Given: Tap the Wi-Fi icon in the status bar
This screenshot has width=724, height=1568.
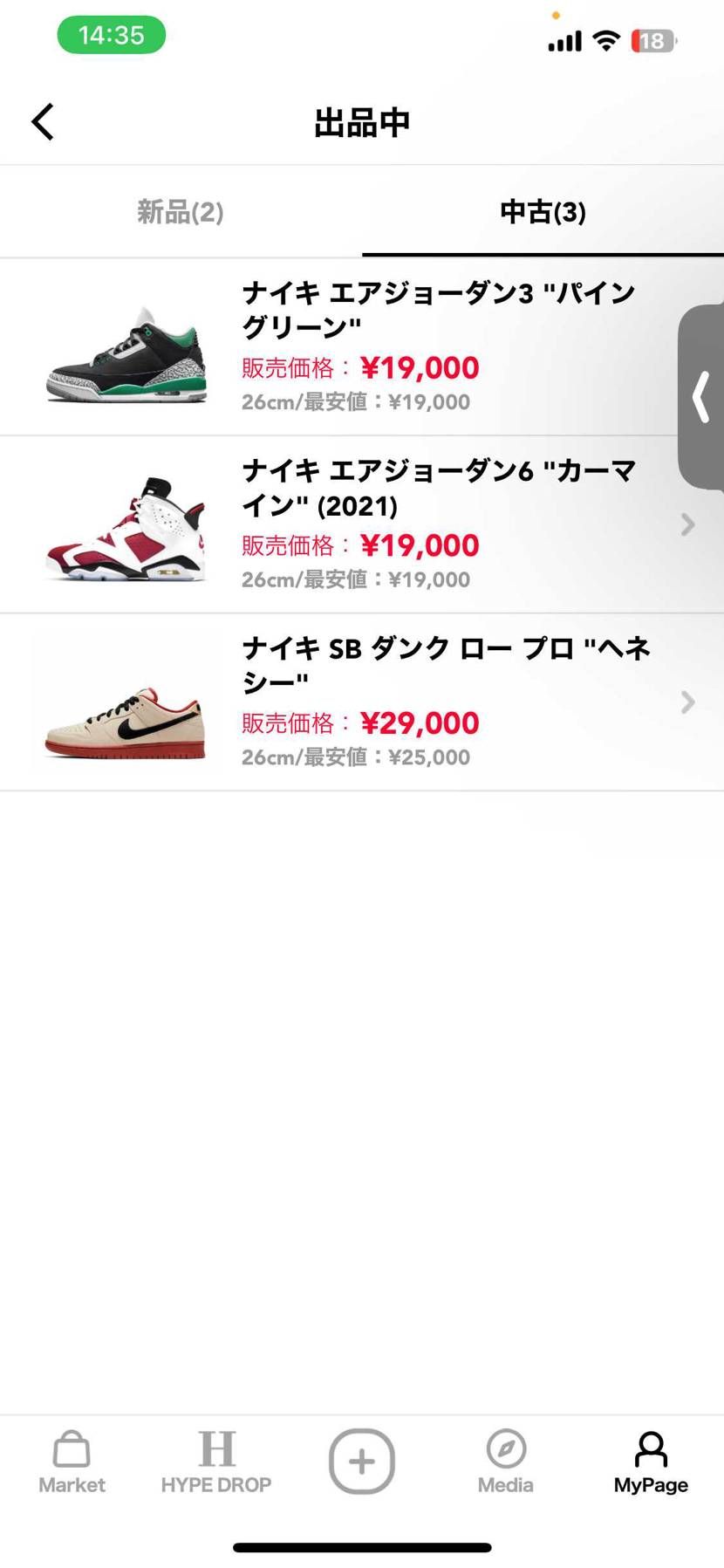Looking at the screenshot, I should click(605, 39).
